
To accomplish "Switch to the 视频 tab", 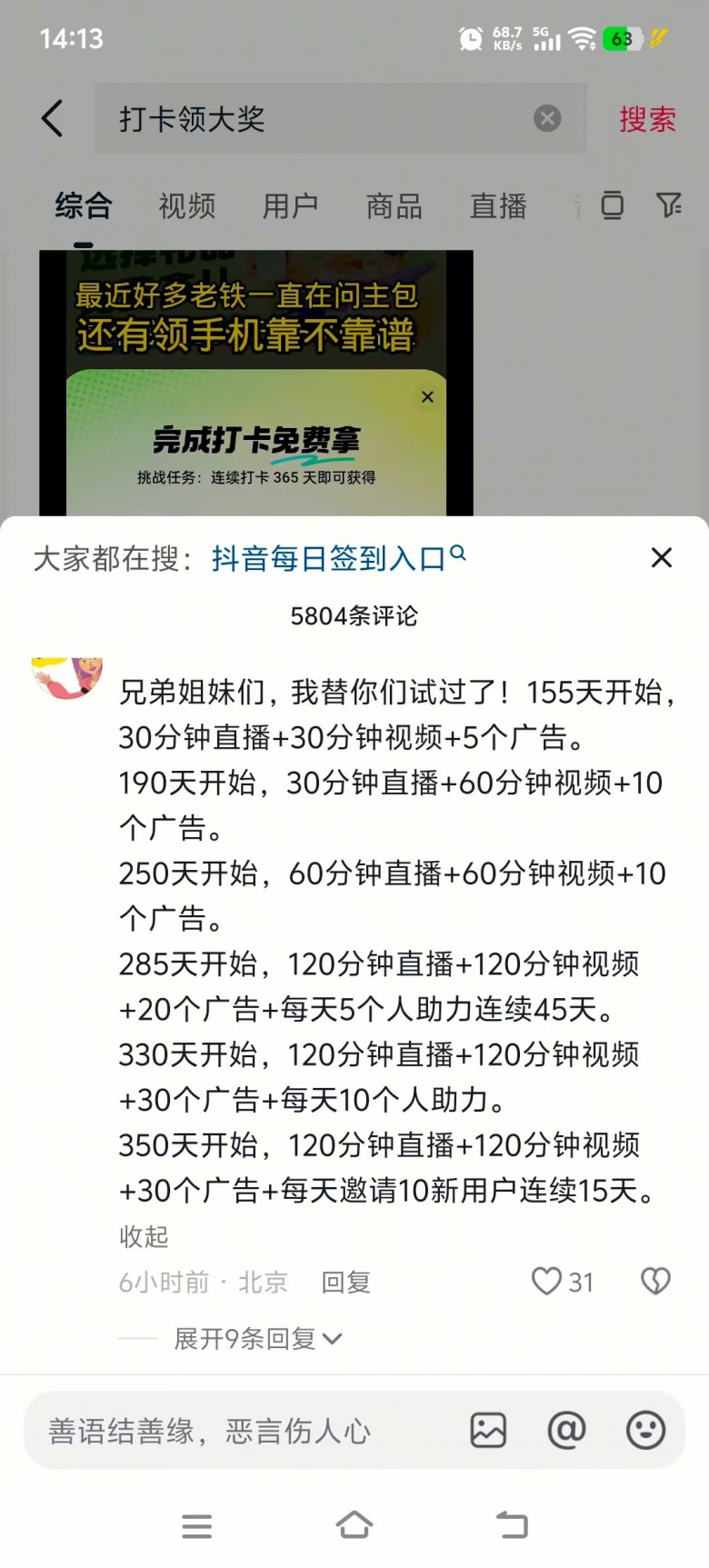I will (186, 206).
